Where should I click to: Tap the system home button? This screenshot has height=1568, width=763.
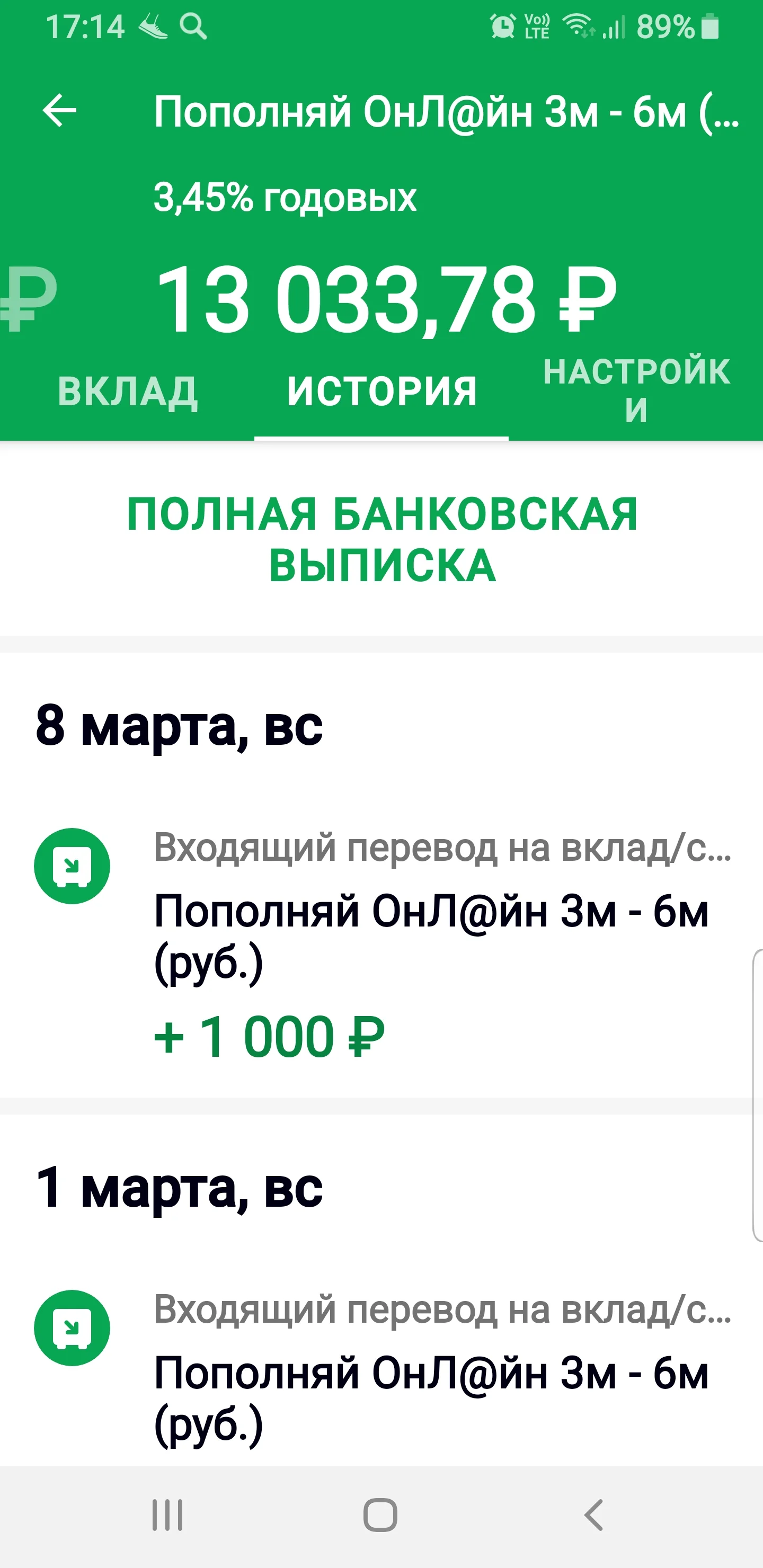[x=380, y=1515]
